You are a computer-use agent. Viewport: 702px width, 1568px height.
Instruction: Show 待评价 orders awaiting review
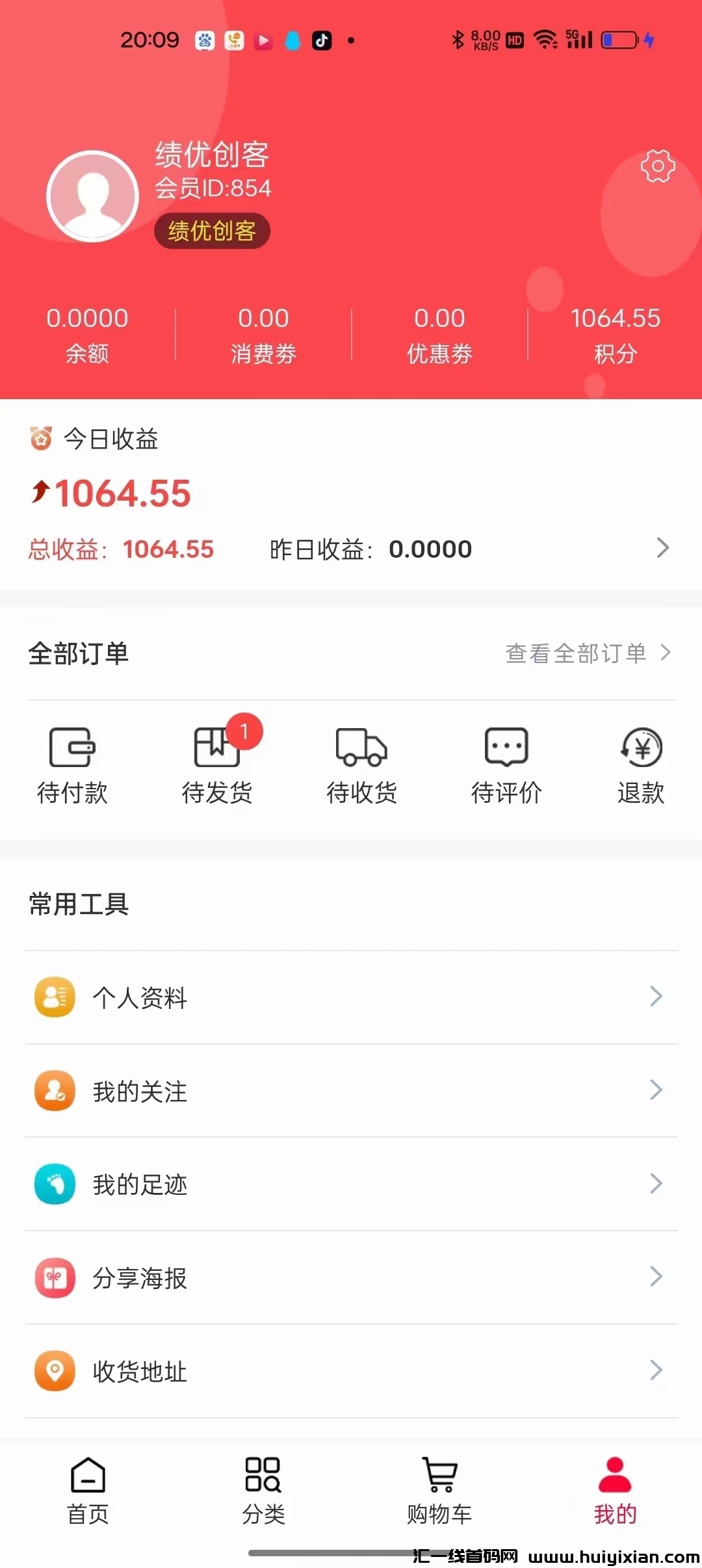pyautogui.click(x=506, y=765)
